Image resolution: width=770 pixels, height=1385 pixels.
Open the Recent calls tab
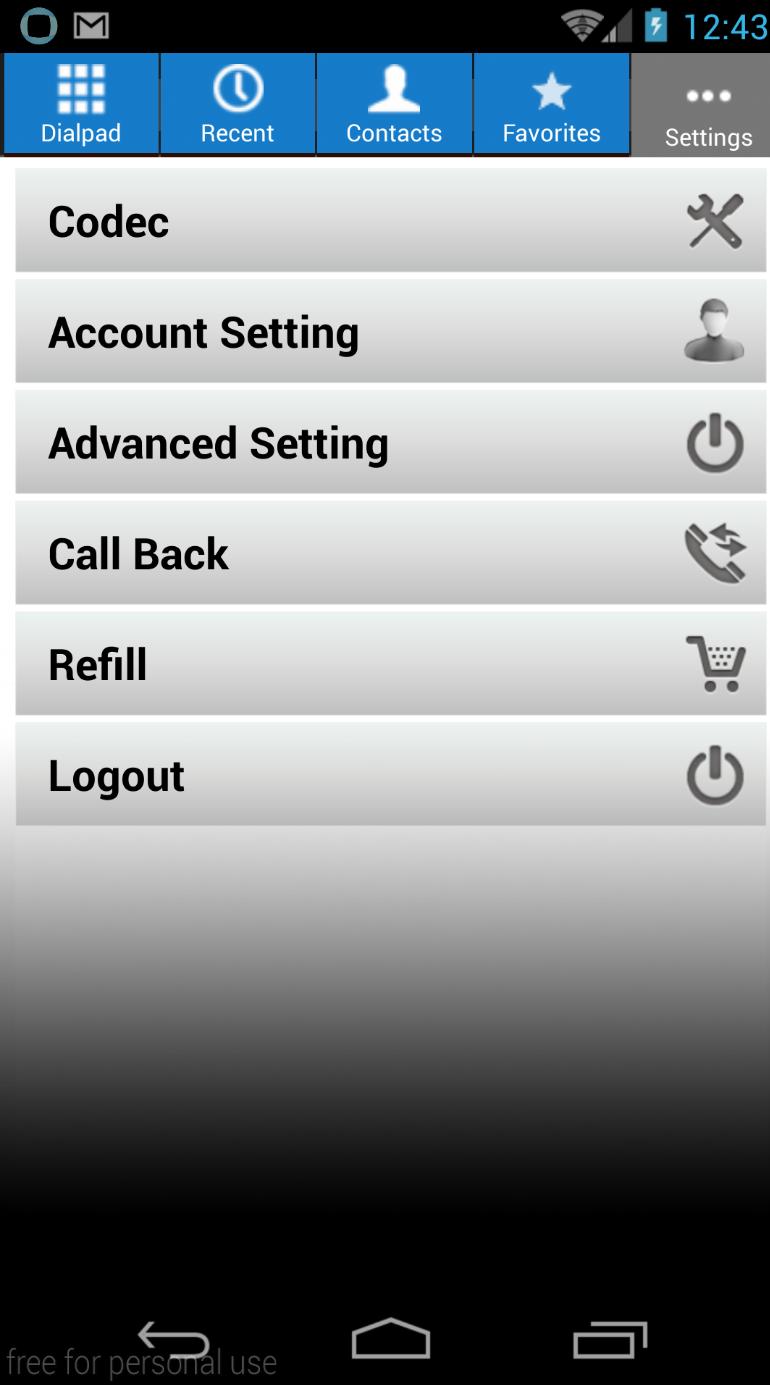[x=237, y=103]
